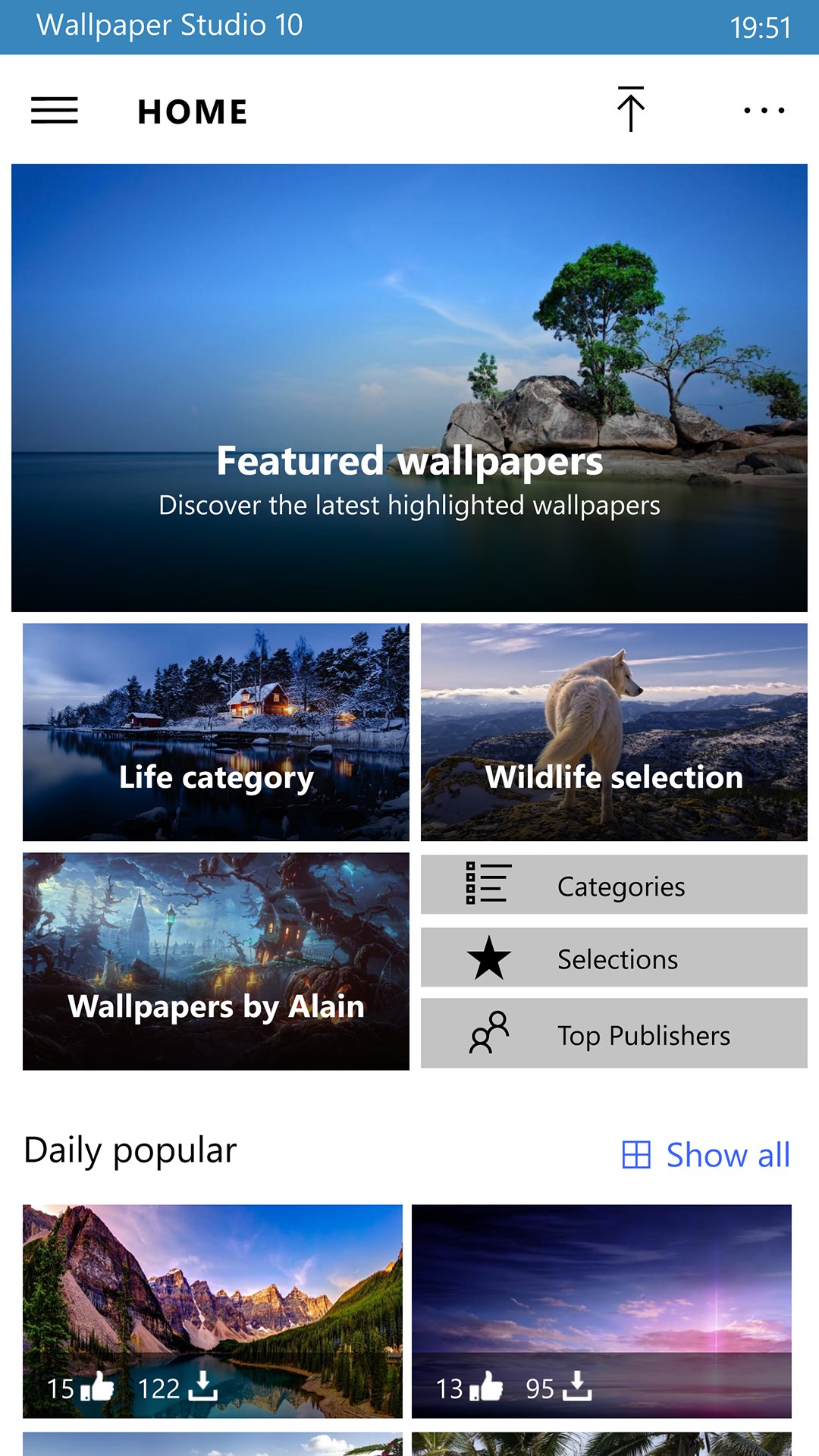Image resolution: width=819 pixels, height=1456 pixels.
Task: Open the Life category tile
Action: coord(216,732)
